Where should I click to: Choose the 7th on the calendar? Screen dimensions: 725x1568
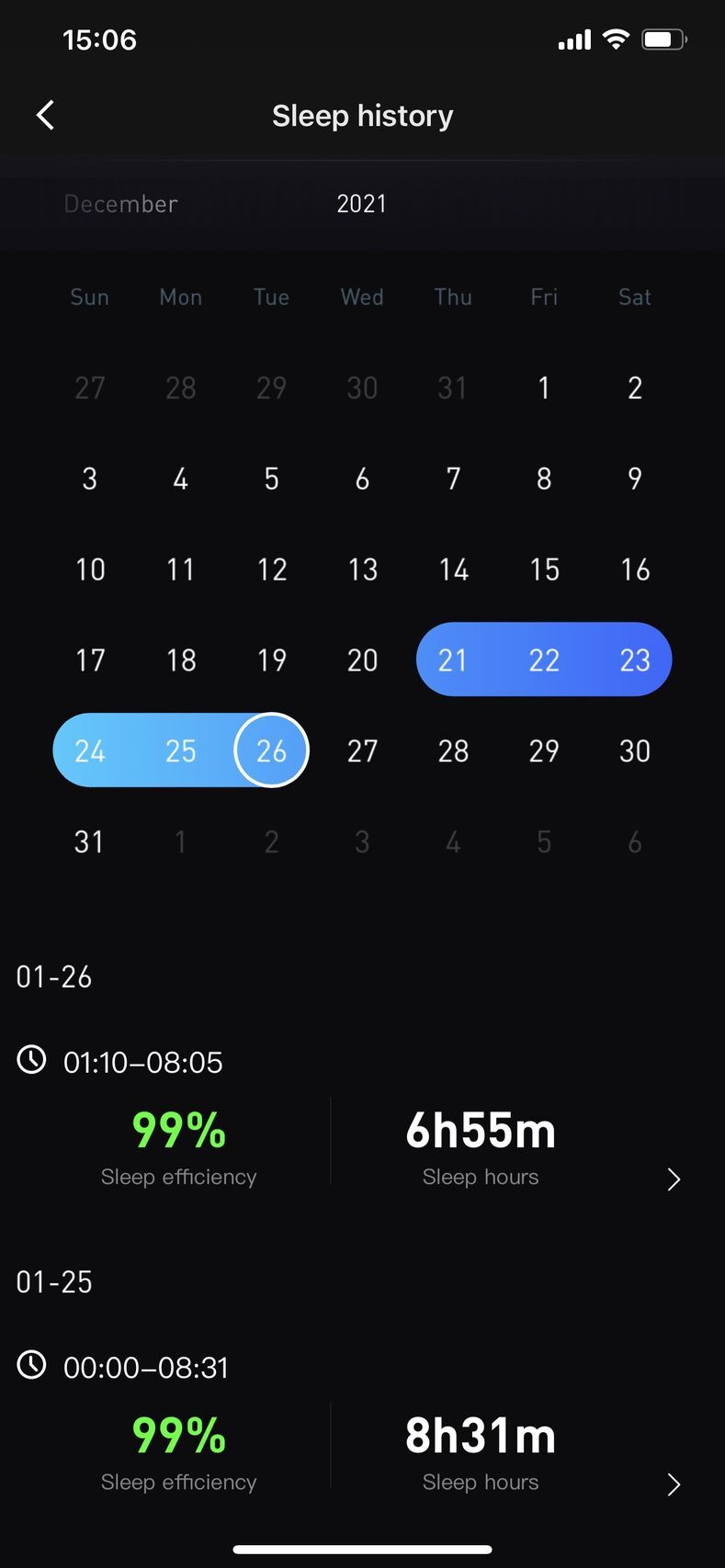452,479
